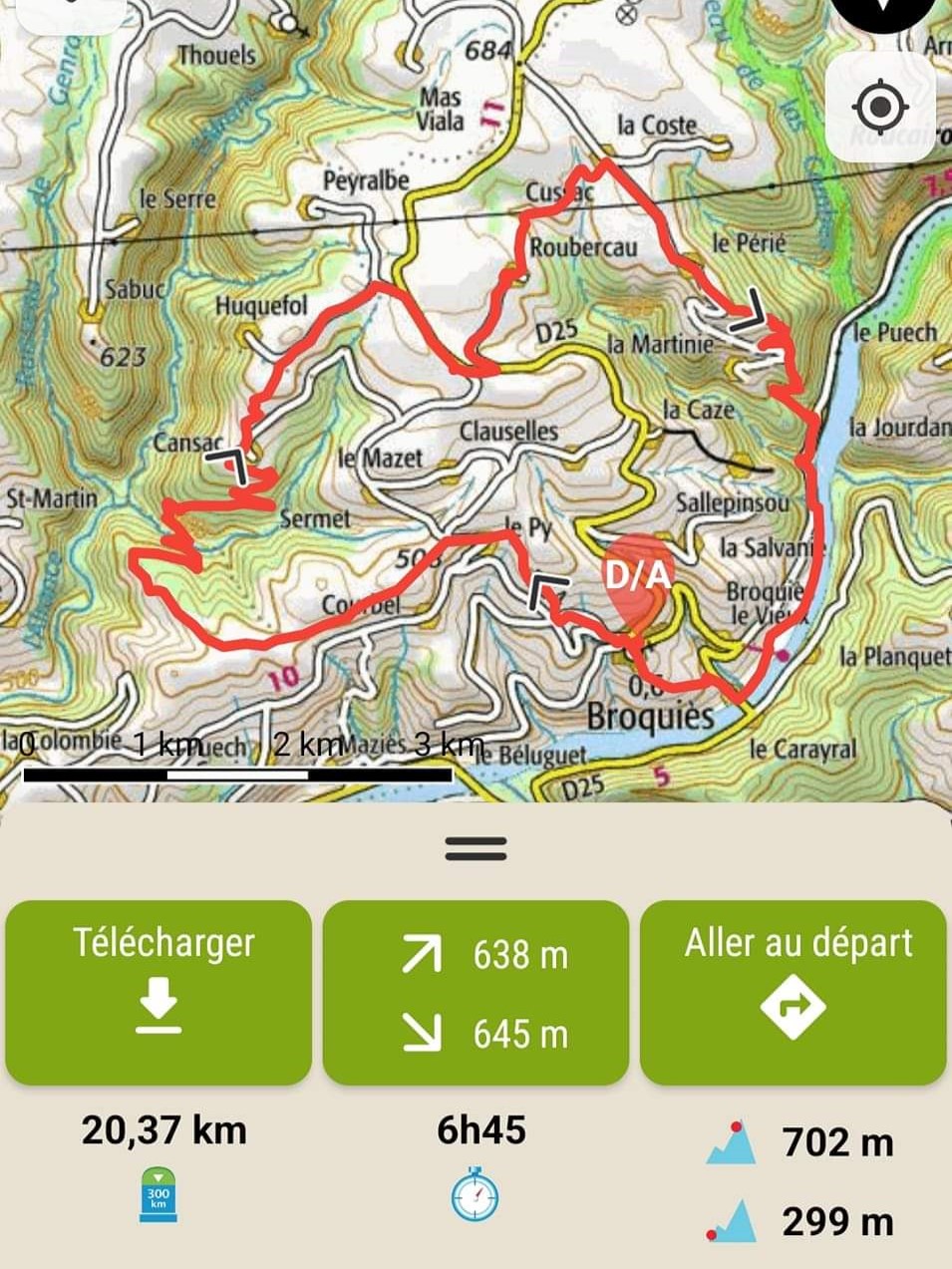Tap the Télécharger download button
This screenshot has height=1269, width=952.
pyautogui.click(x=159, y=992)
